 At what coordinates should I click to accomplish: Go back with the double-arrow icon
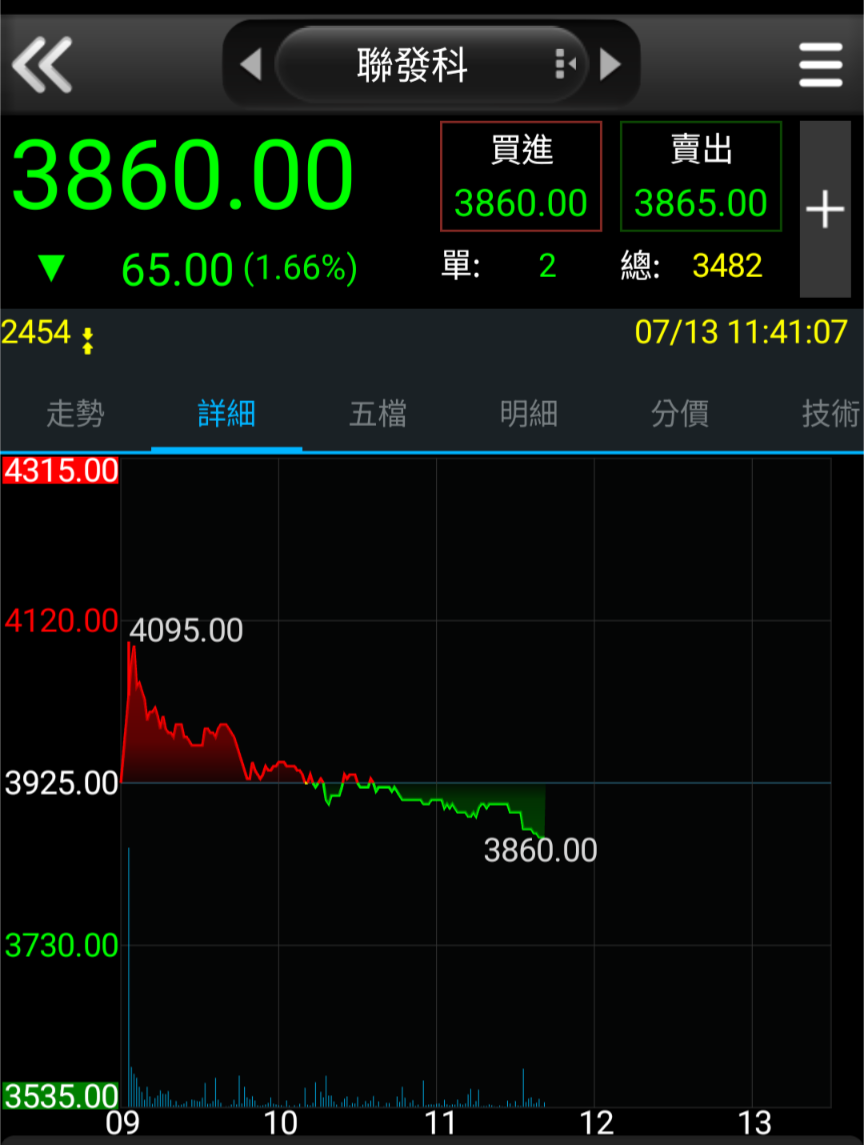click(42, 64)
